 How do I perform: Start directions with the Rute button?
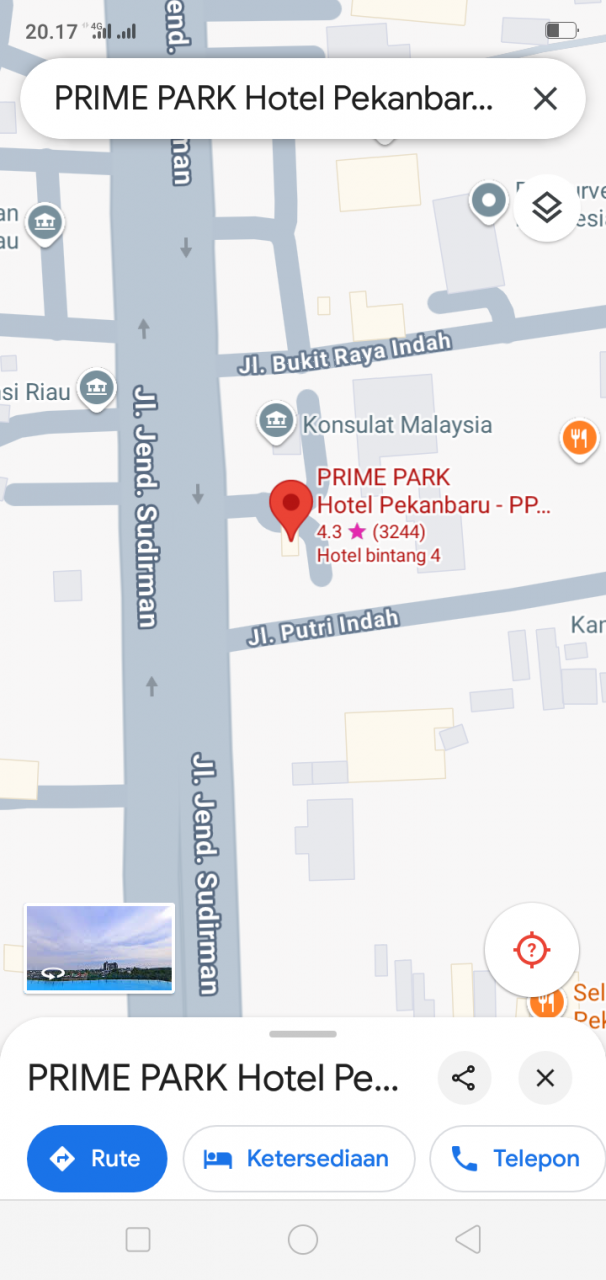pos(97,1159)
